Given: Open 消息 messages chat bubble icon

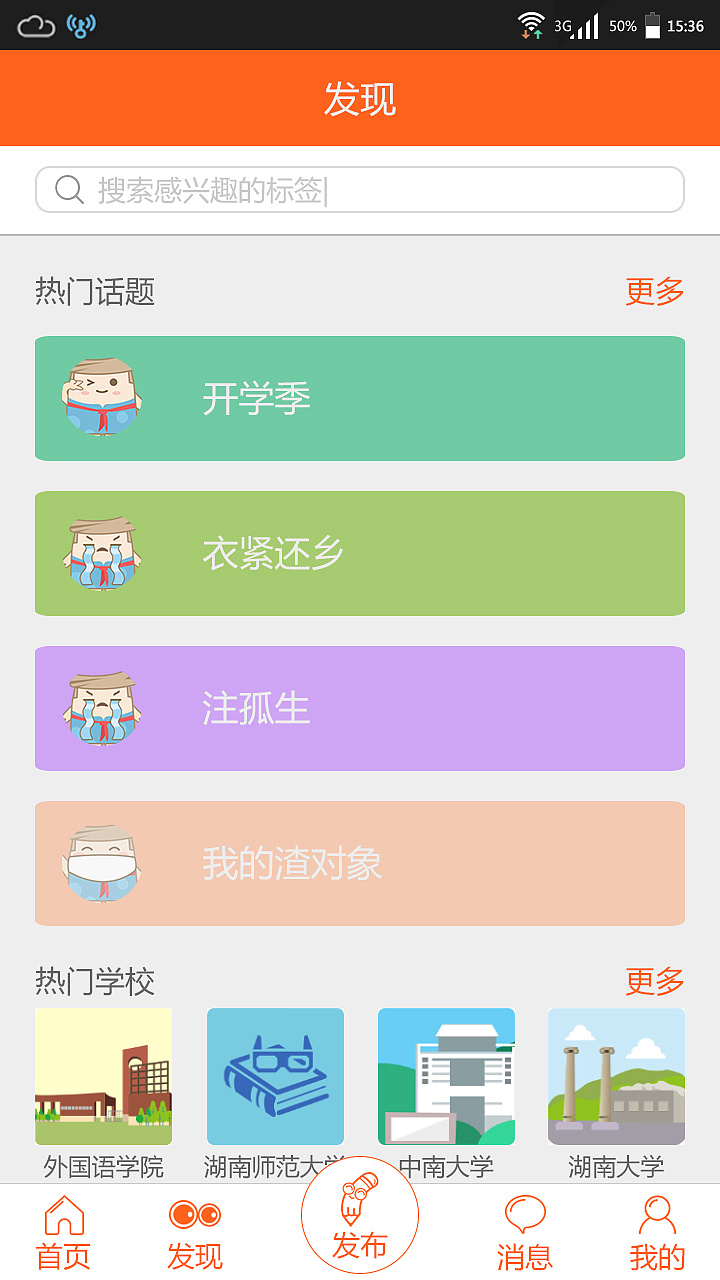Looking at the screenshot, I should [x=525, y=1213].
